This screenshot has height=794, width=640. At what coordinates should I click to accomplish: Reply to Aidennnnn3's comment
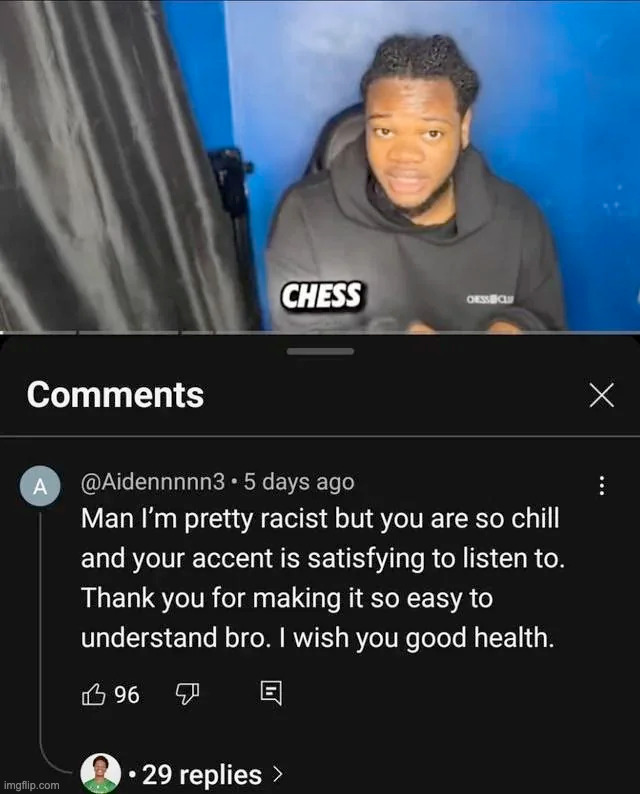pos(270,694)
